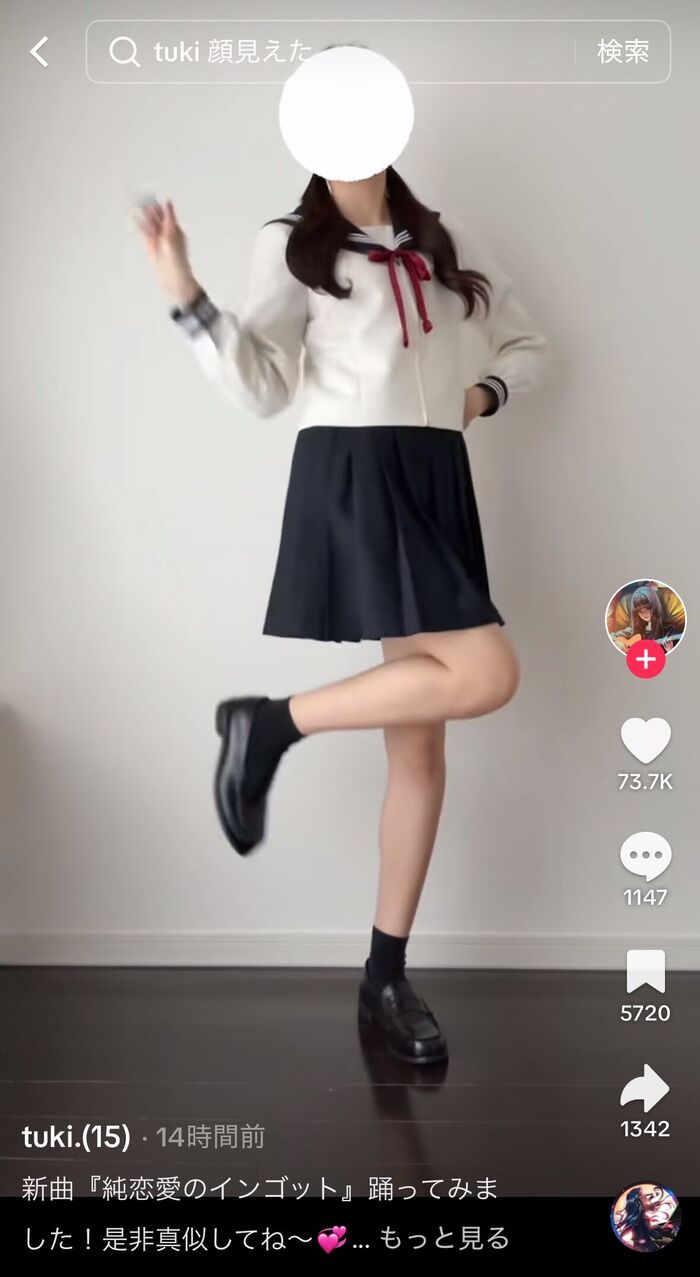
Task: Open the comments bubble
Action: pos(645,857)
